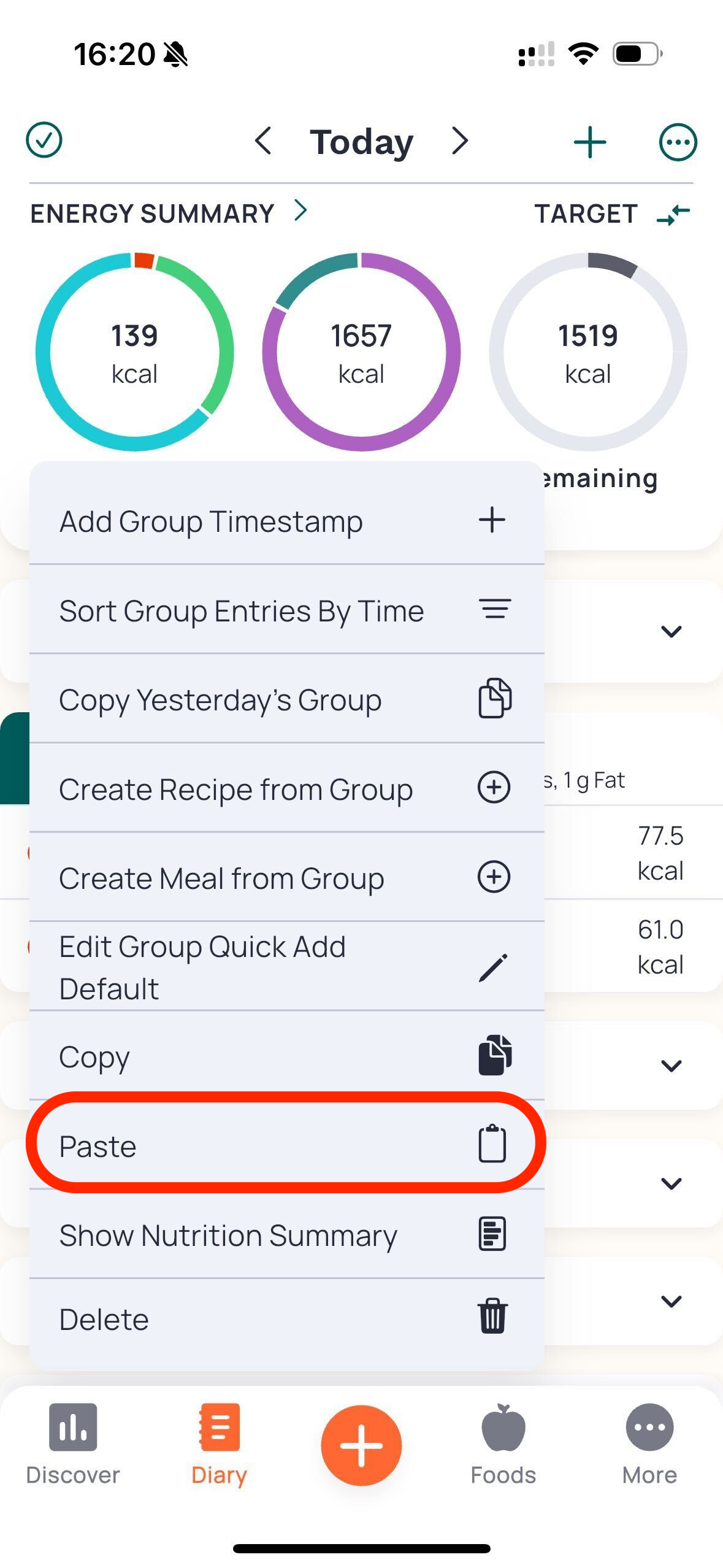Tap the orange add button

click(x=361, y=1445)
